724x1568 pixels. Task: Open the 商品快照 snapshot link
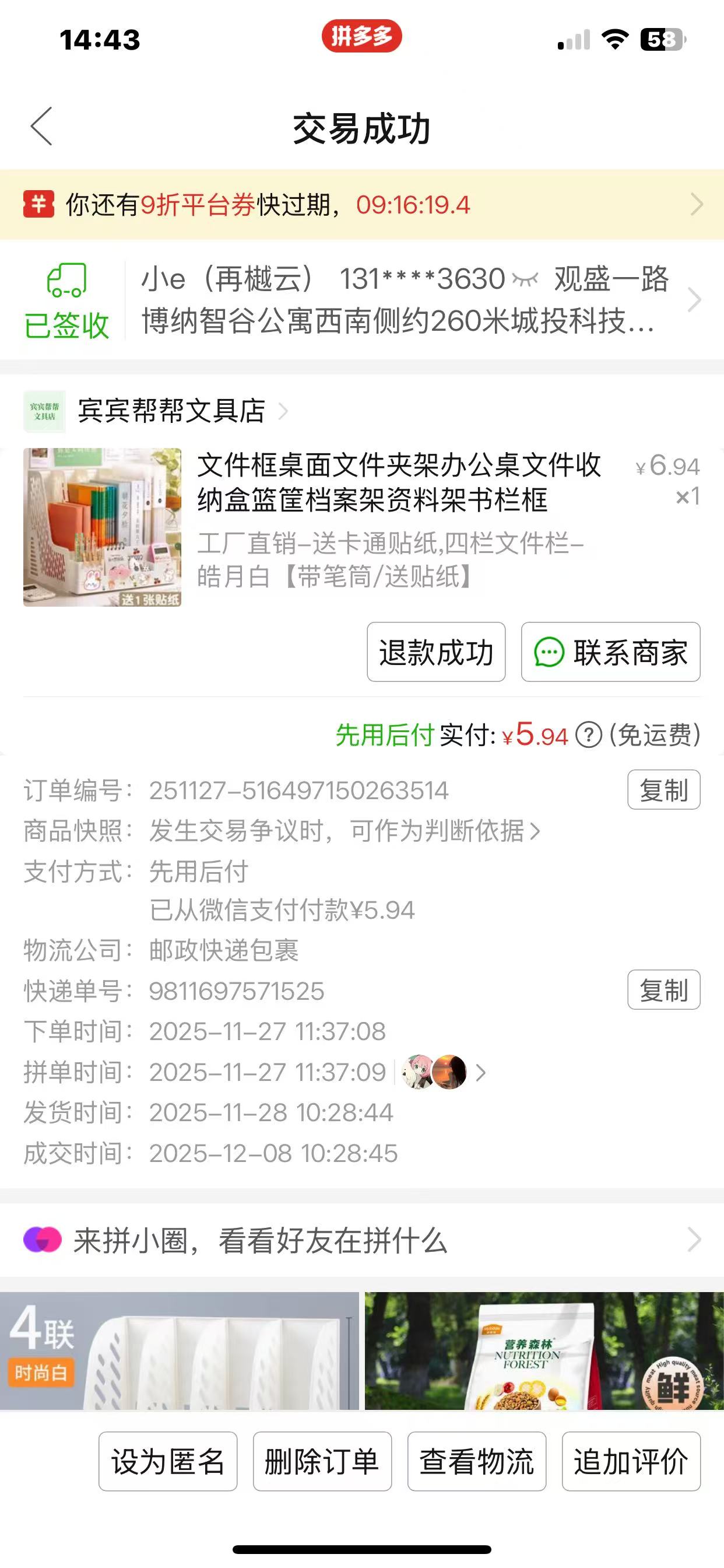[345, 831]
